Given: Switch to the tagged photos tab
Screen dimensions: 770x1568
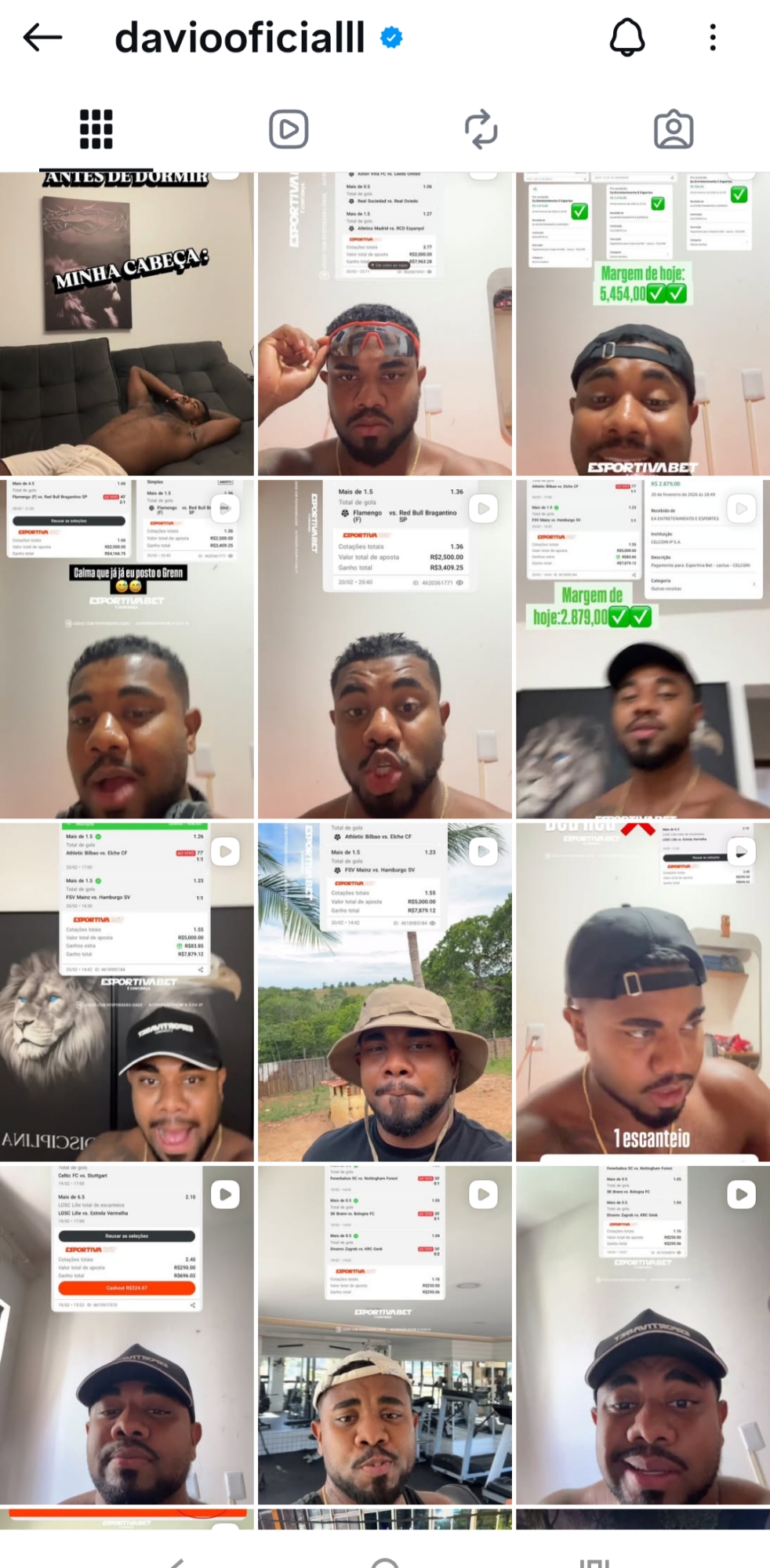Looking at the screenshot, I should click(673, 129).
